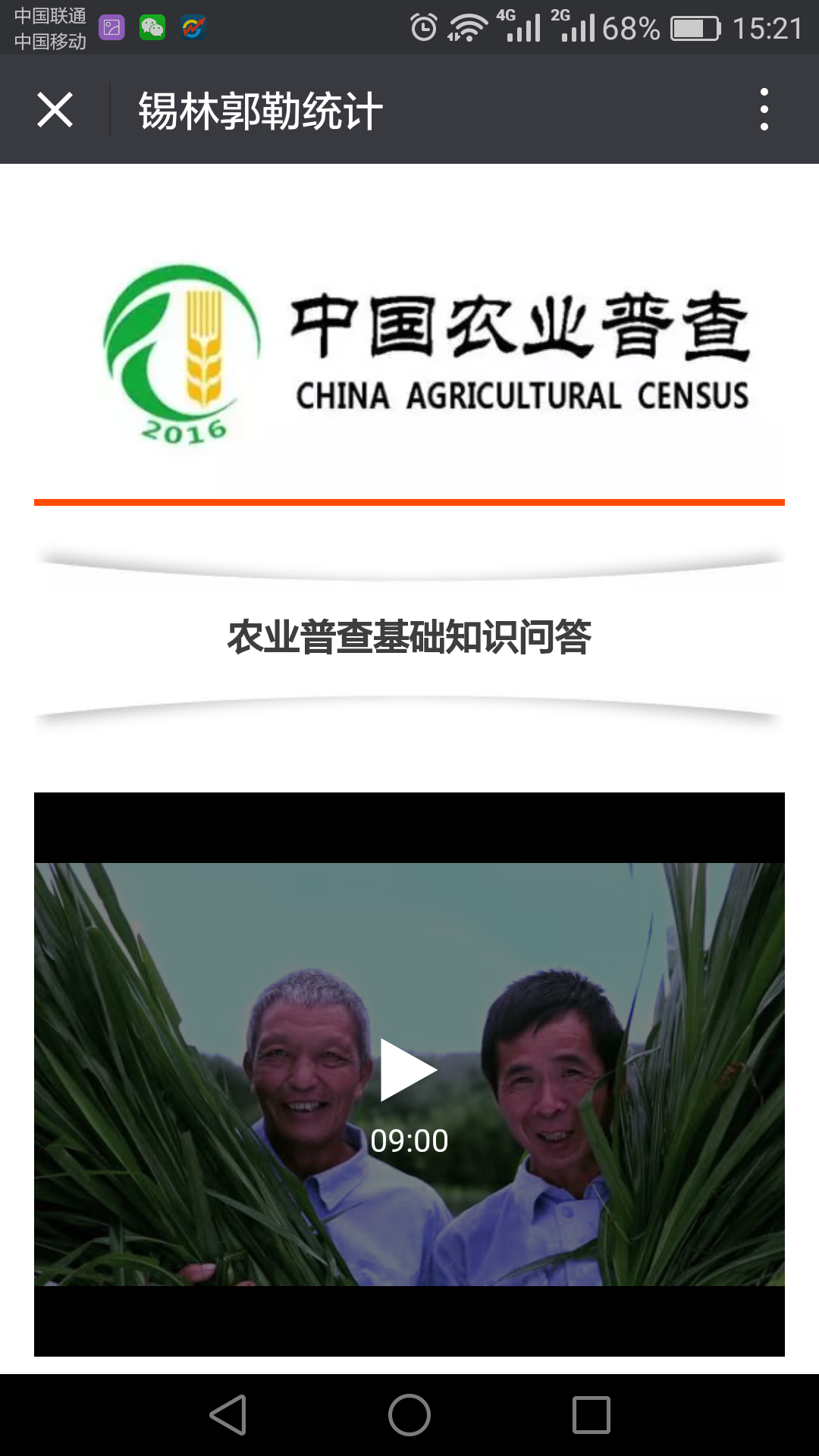Close the 锡林郭勒统计 web page
The height and width of the screenshot is (1456, 819).
click(55, 110)
